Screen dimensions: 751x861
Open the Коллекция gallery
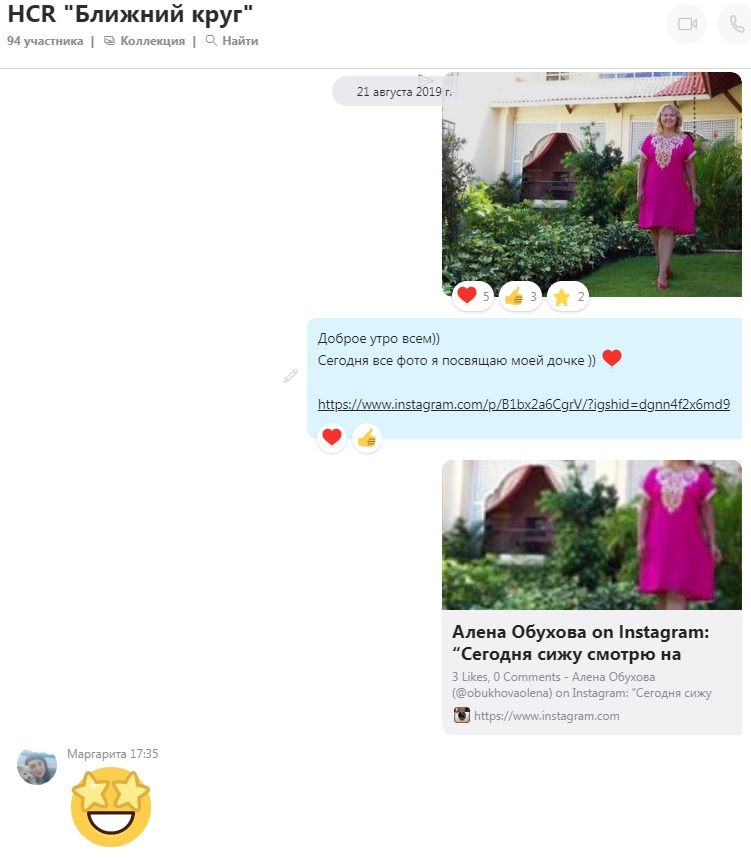pos(144,41)
